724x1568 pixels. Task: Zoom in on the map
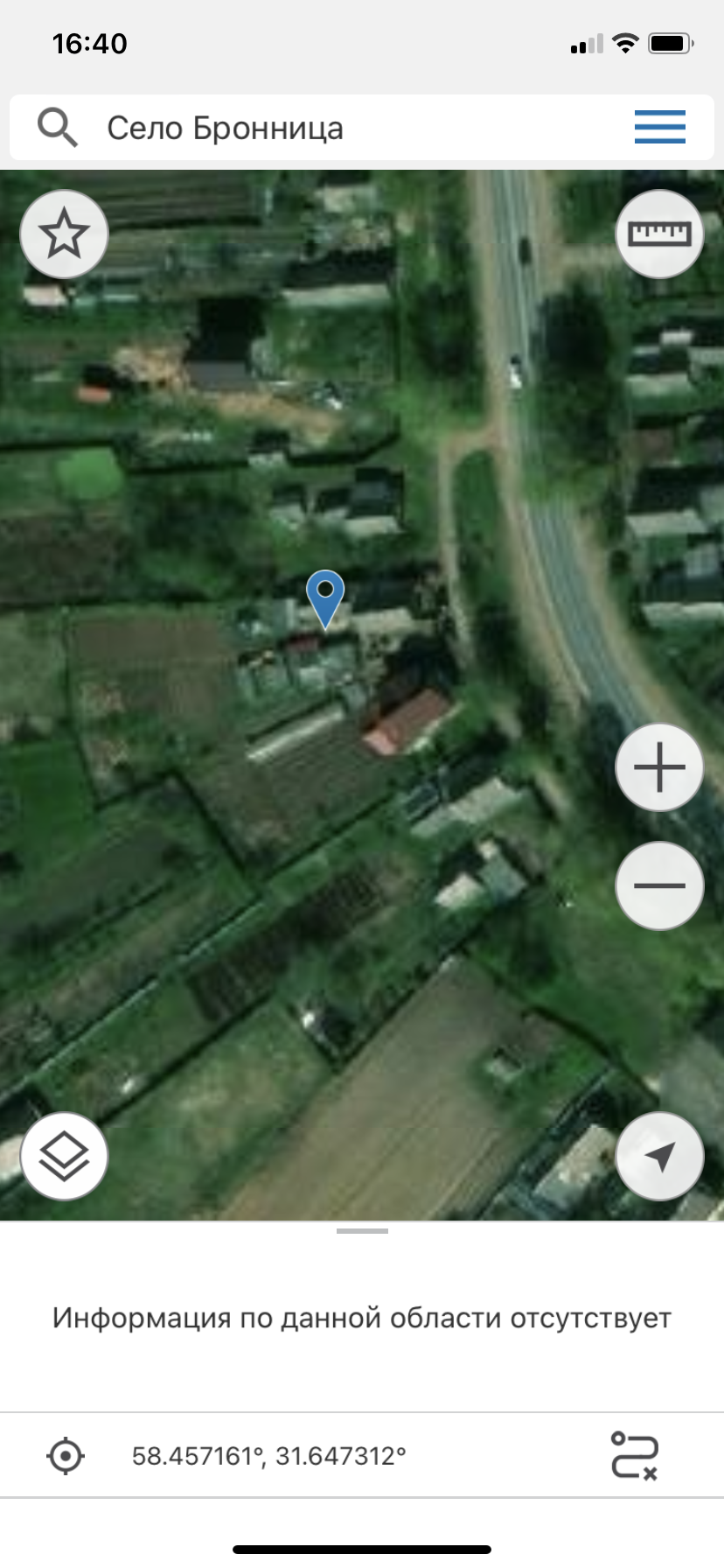pyautogui.click(x=659, y=768)
